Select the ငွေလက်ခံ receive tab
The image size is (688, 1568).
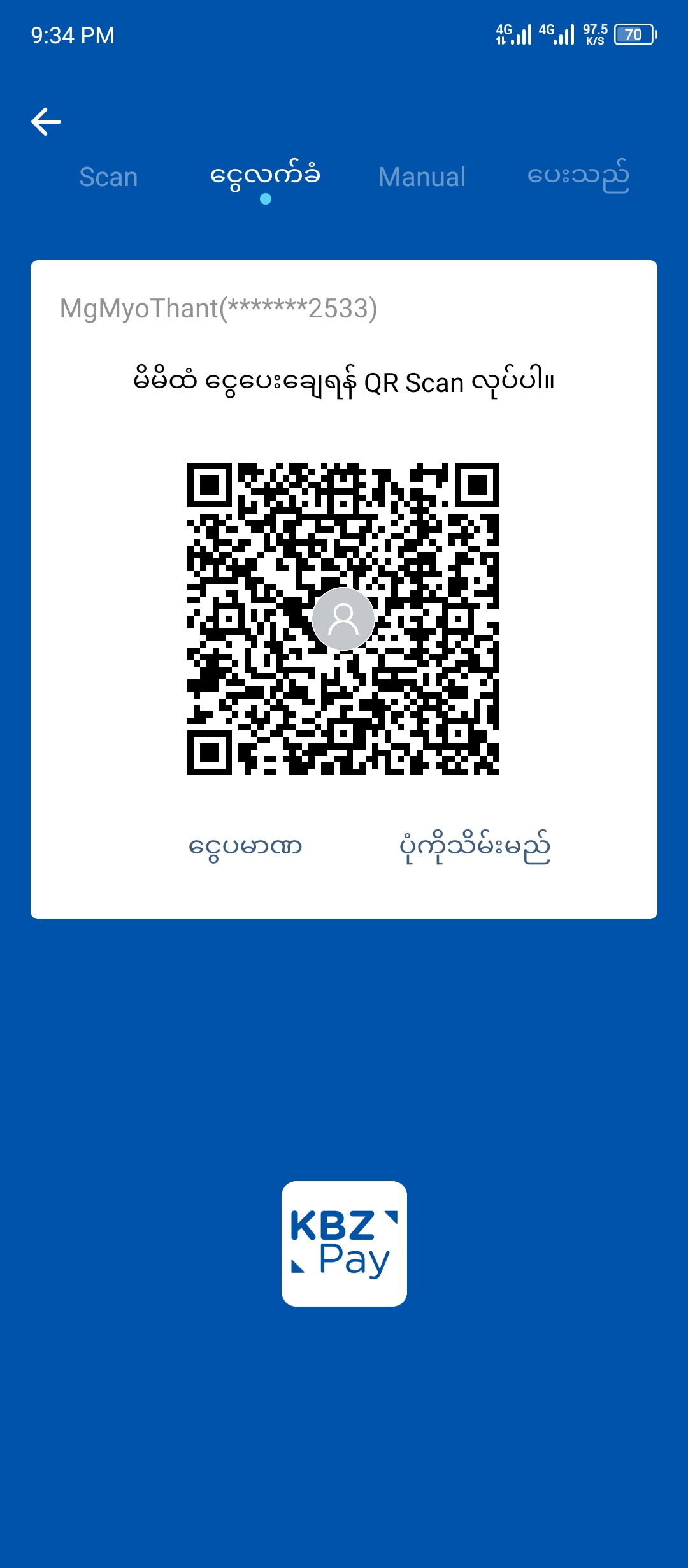tap(265, 177)
